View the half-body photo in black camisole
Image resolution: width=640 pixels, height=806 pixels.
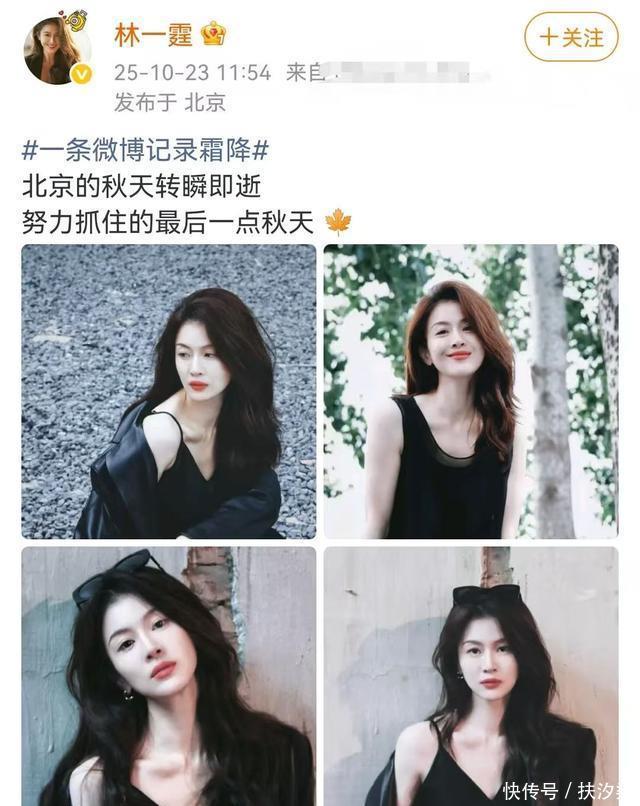coord(470,676)
